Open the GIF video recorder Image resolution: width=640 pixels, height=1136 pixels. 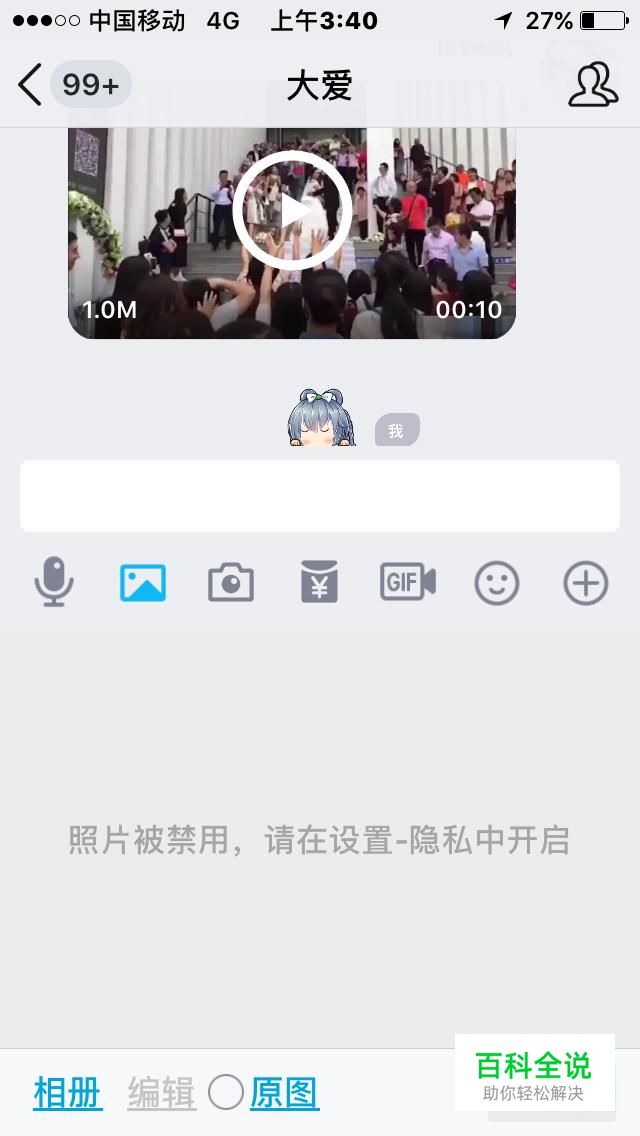[x=407, y=582]
